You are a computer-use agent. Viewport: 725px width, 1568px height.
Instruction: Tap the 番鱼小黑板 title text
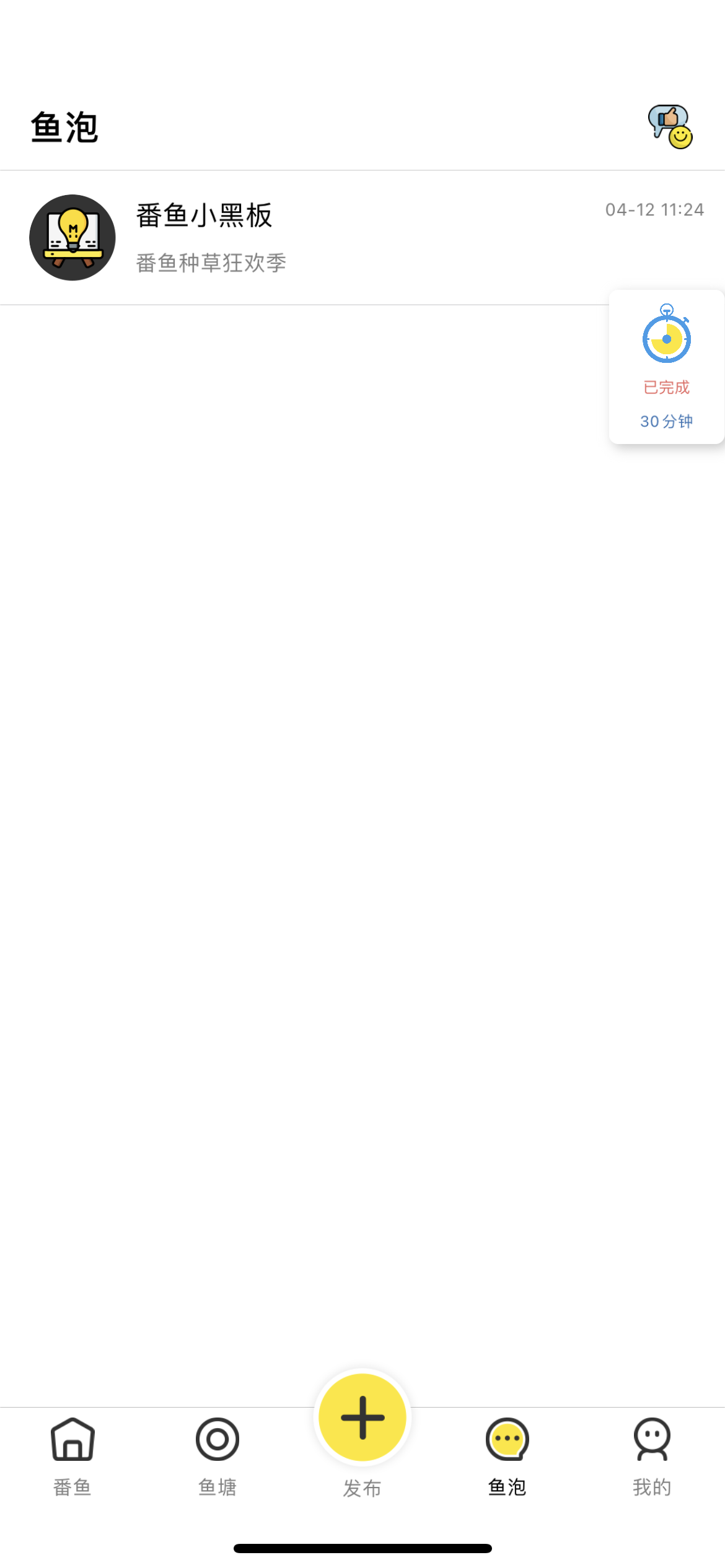pyautogui.click(x=203, y=217)
